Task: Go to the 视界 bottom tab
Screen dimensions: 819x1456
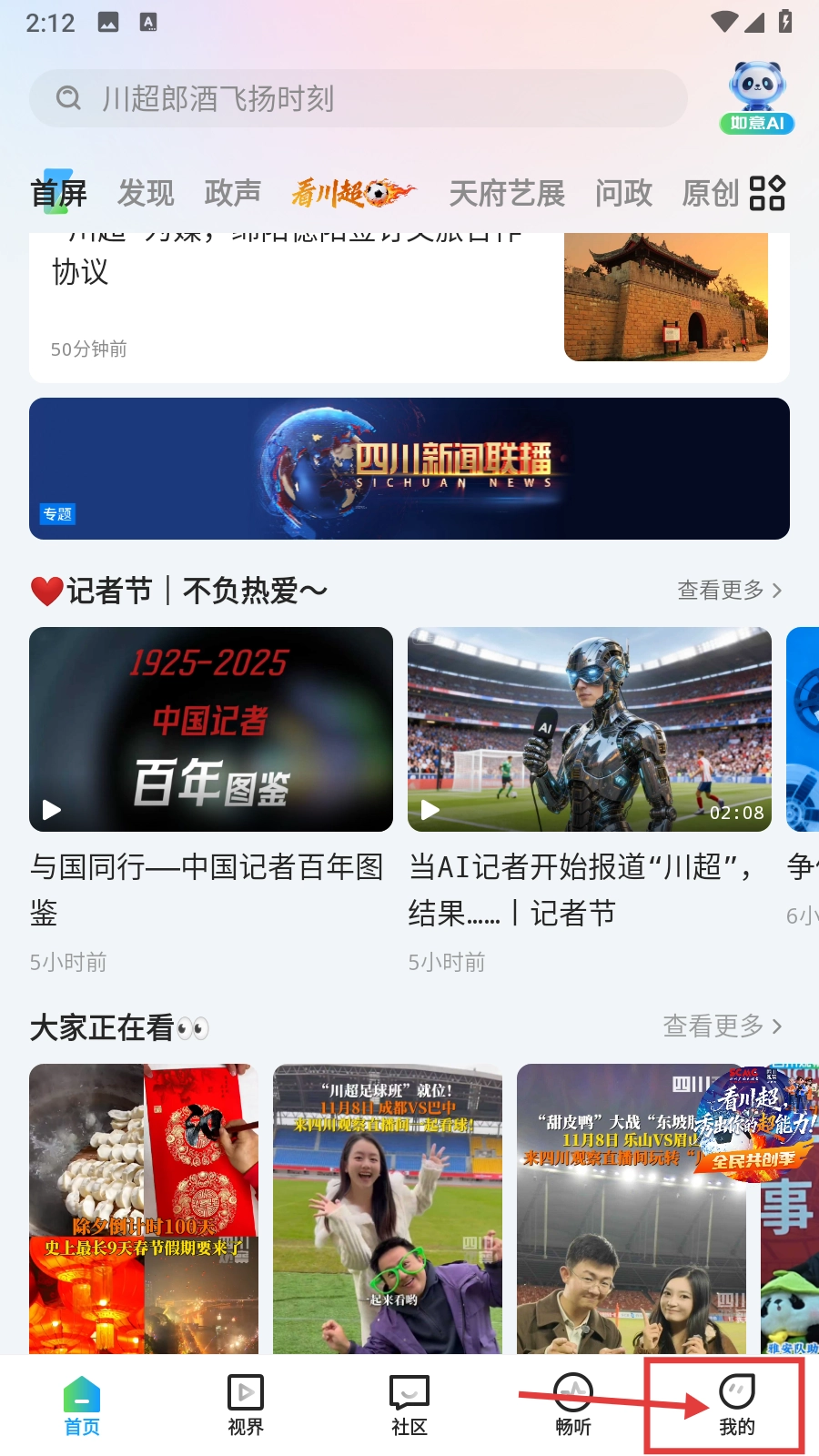Action: [x=246, y=1405]
